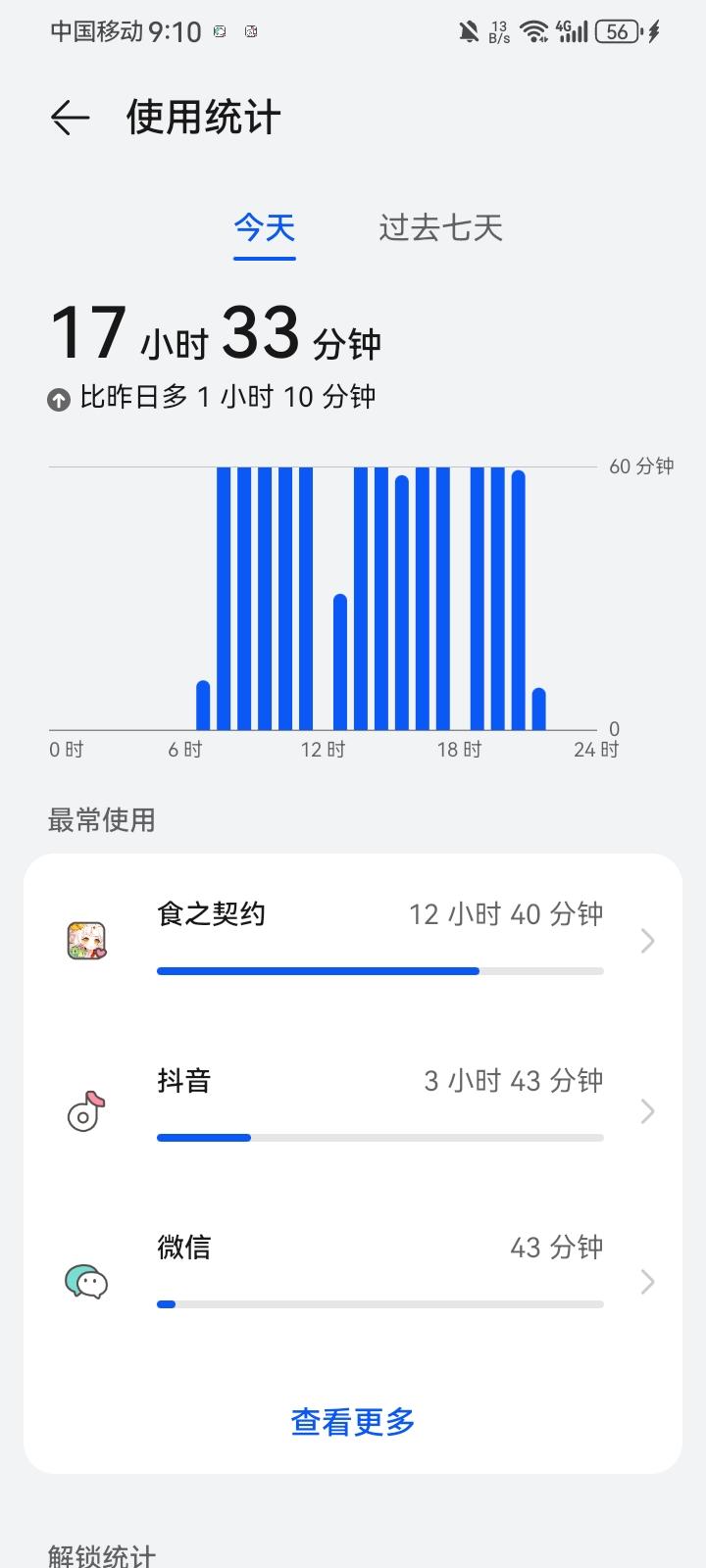This screenshot has width=706, height=1568.
Task: Tap 查看更多 to see more apps
Action: click(353, 1421)
